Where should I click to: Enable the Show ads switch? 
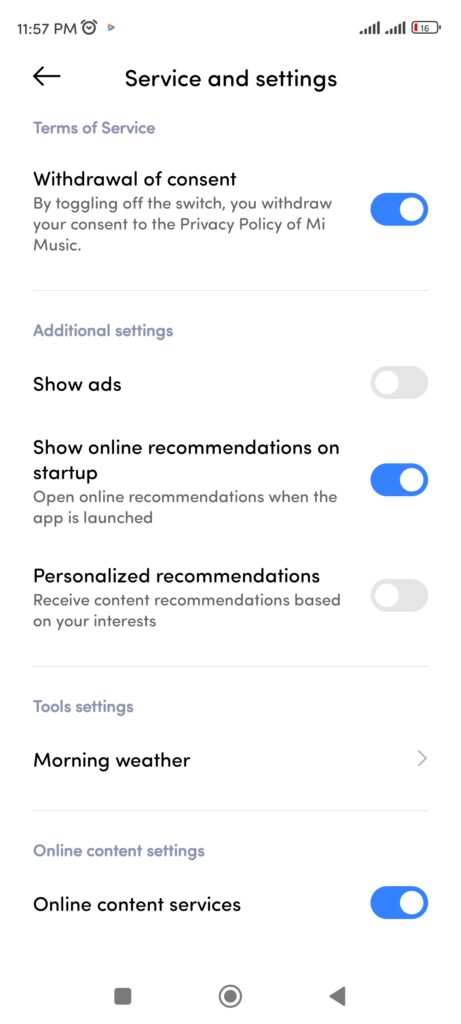coord(399,383)
